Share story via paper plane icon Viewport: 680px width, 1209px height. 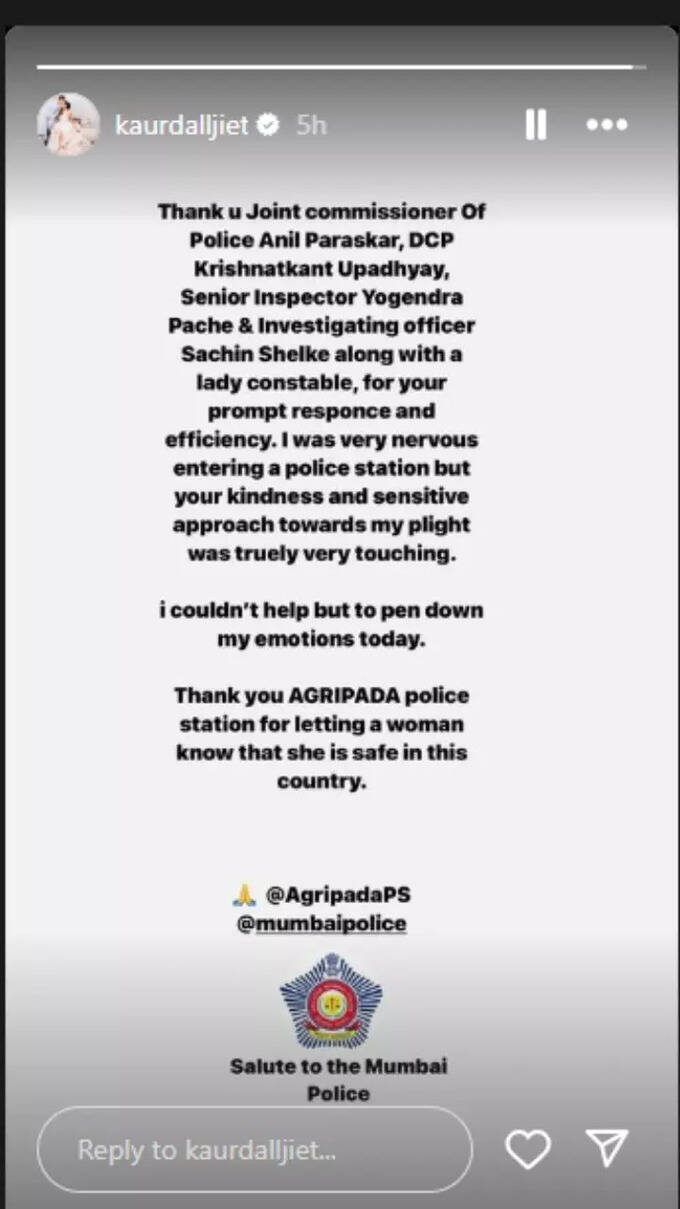(606, 1148)
